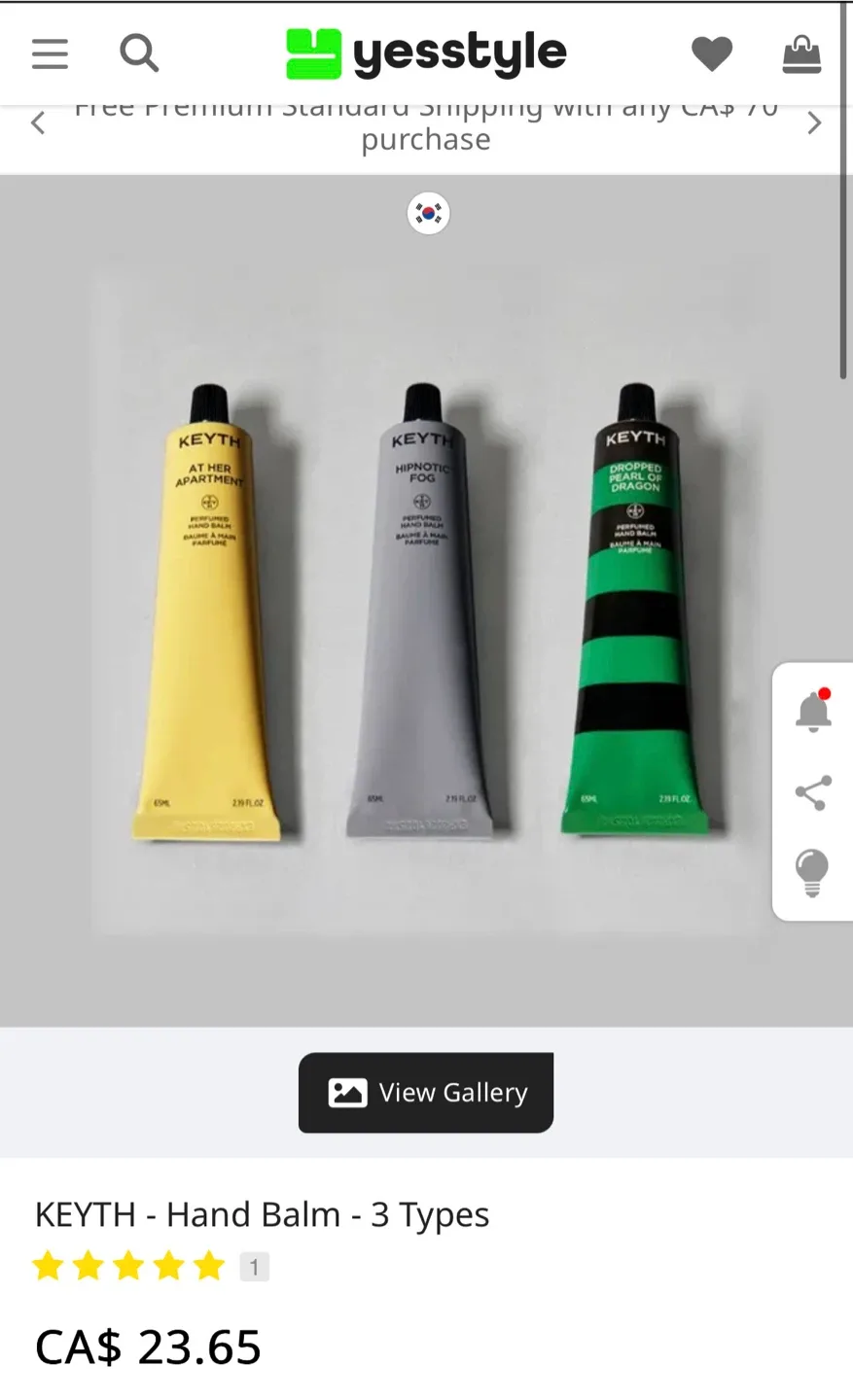Go to the yesstyle home logo
The width and height of the screenshot is (853, 1400).
click(x=426, y=53)
